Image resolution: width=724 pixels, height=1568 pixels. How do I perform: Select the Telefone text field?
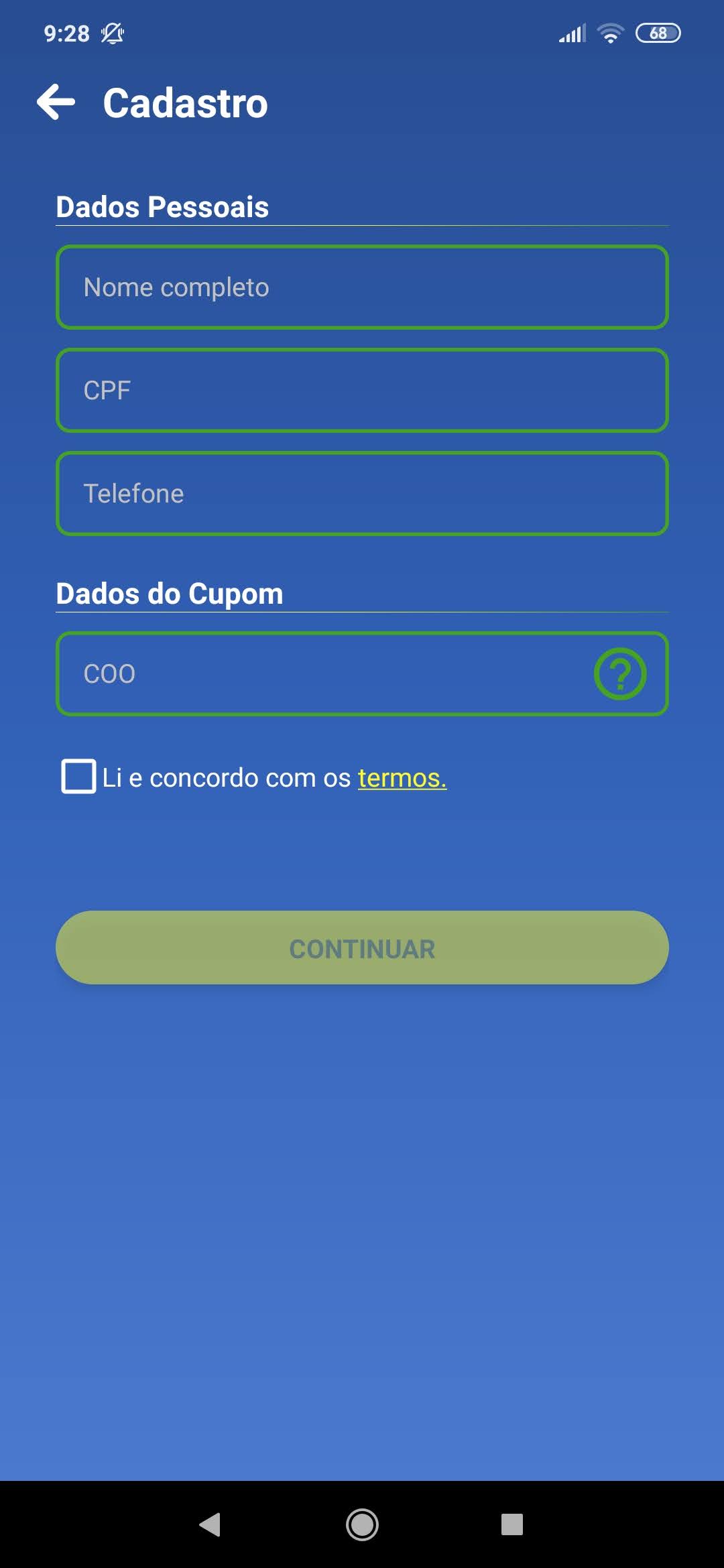362,494
